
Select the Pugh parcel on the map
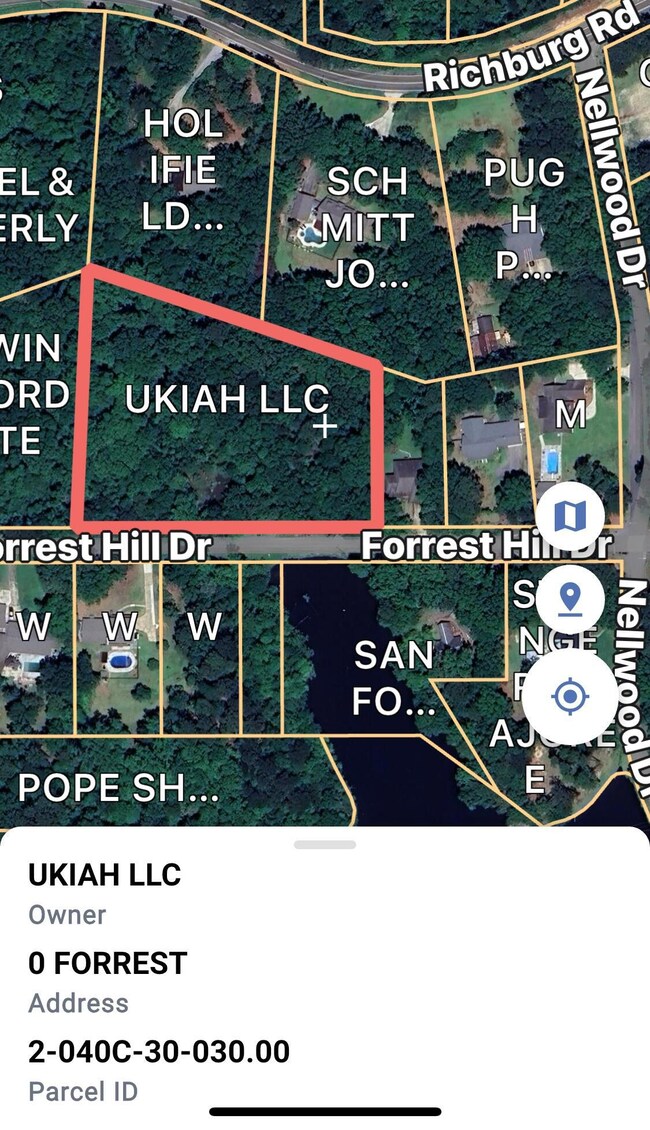click(x=523, y=220)
